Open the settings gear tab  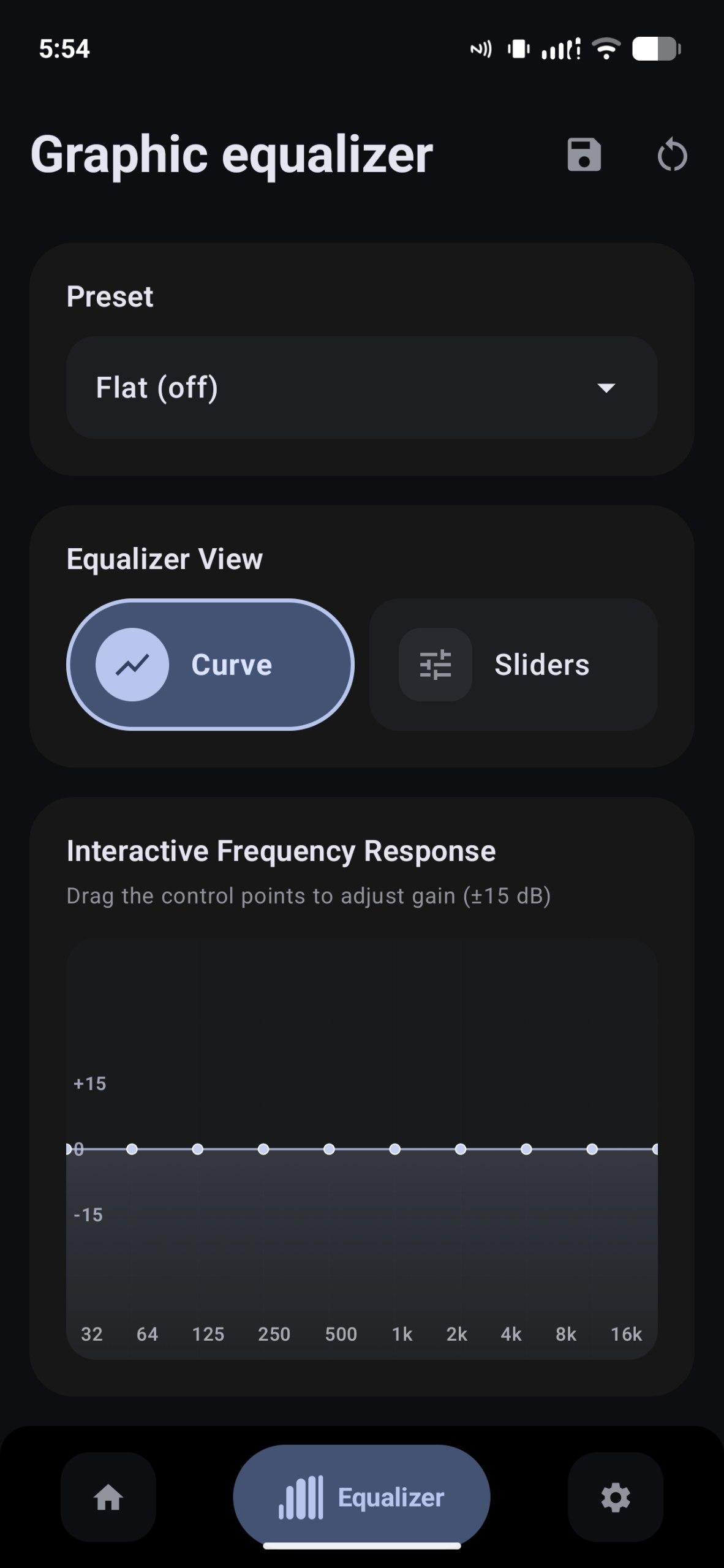click(x=615, y=1498)
